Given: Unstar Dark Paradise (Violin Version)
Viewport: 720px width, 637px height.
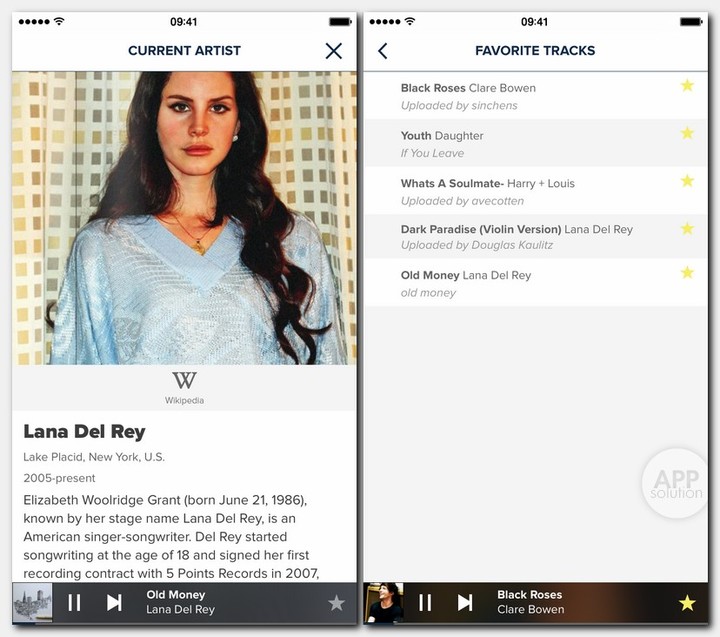Looking at the screenshot, I should 687,228.
